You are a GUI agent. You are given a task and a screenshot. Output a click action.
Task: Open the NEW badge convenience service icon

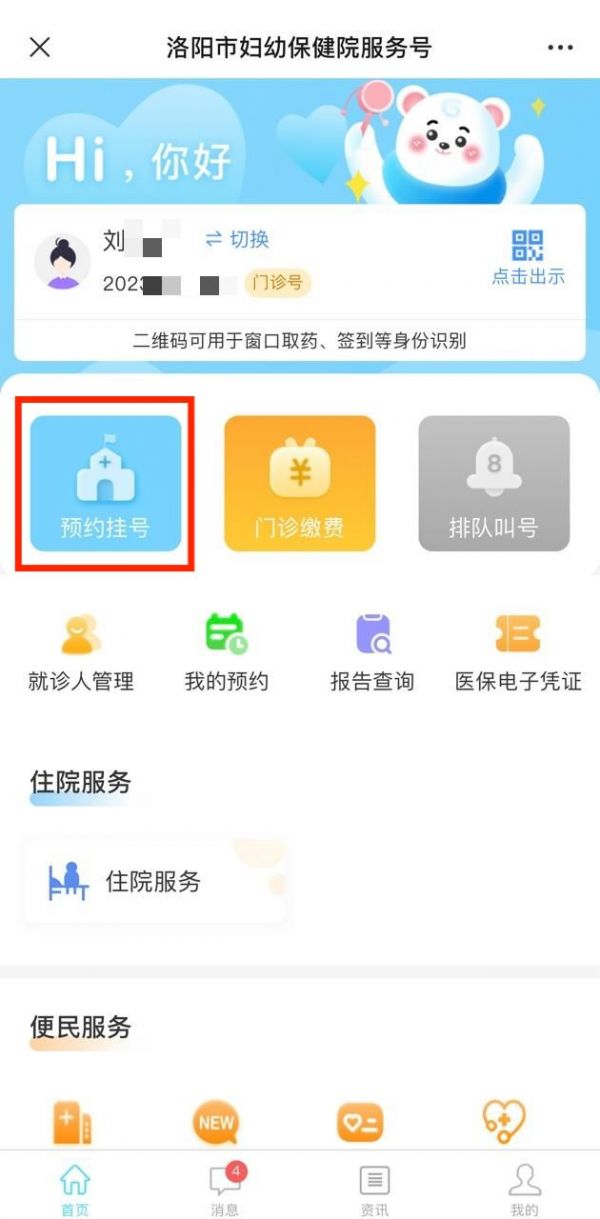tap(215, 1123)
